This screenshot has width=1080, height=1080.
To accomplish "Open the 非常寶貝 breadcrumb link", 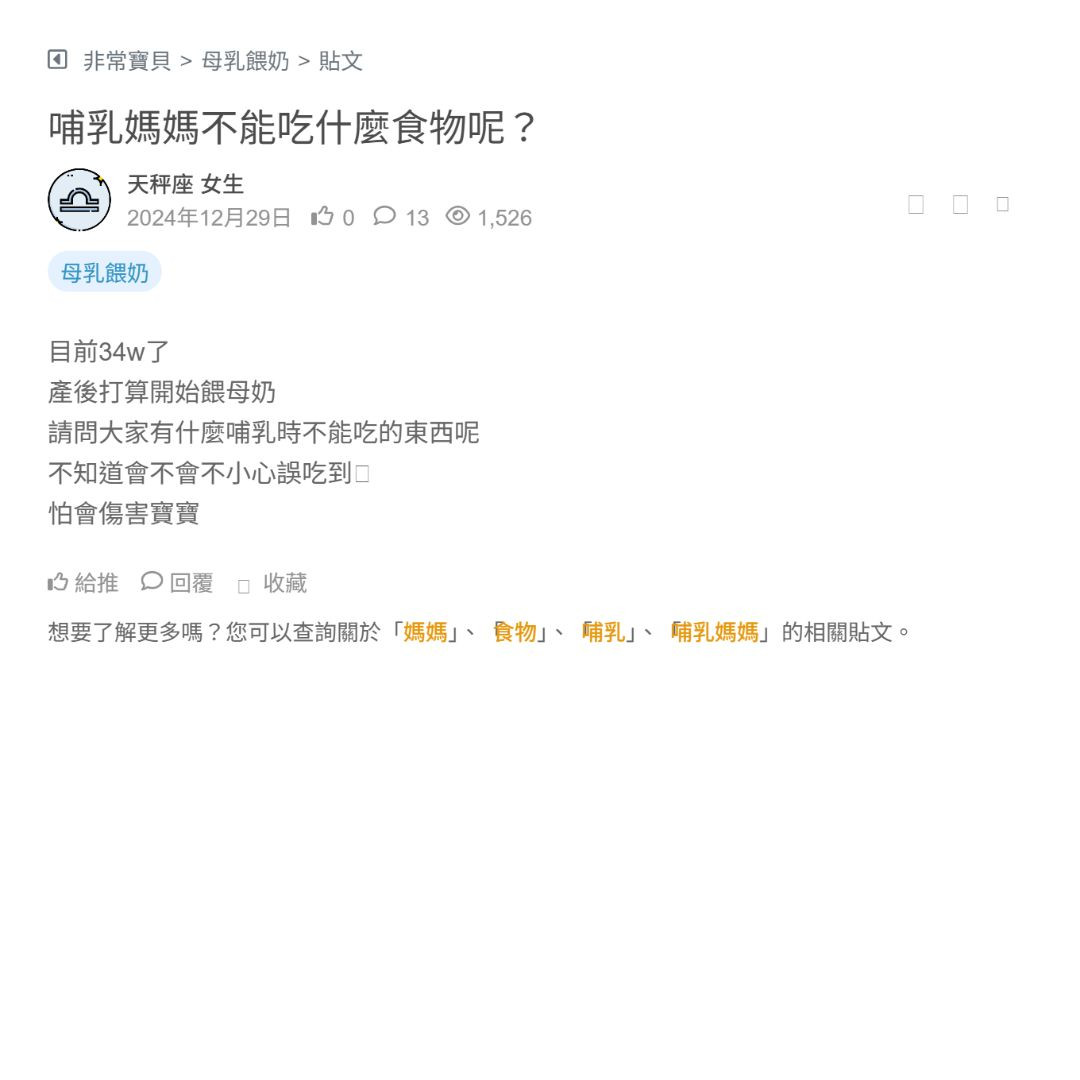I will (x=127, y=61).
